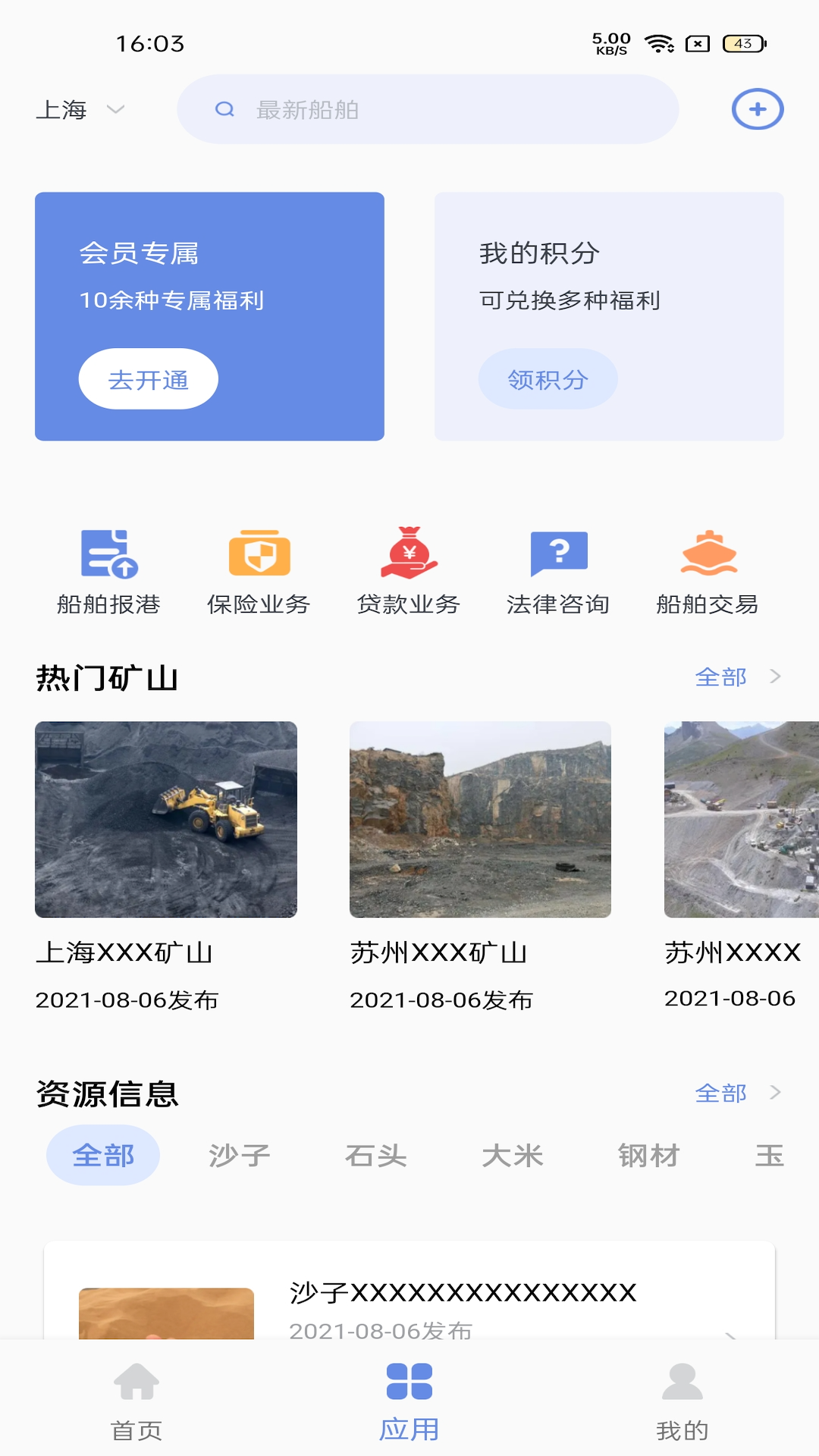819x1456 pixels.
Task: Select the 沙子 filter chip
Action: click(x=240, y=1156)
